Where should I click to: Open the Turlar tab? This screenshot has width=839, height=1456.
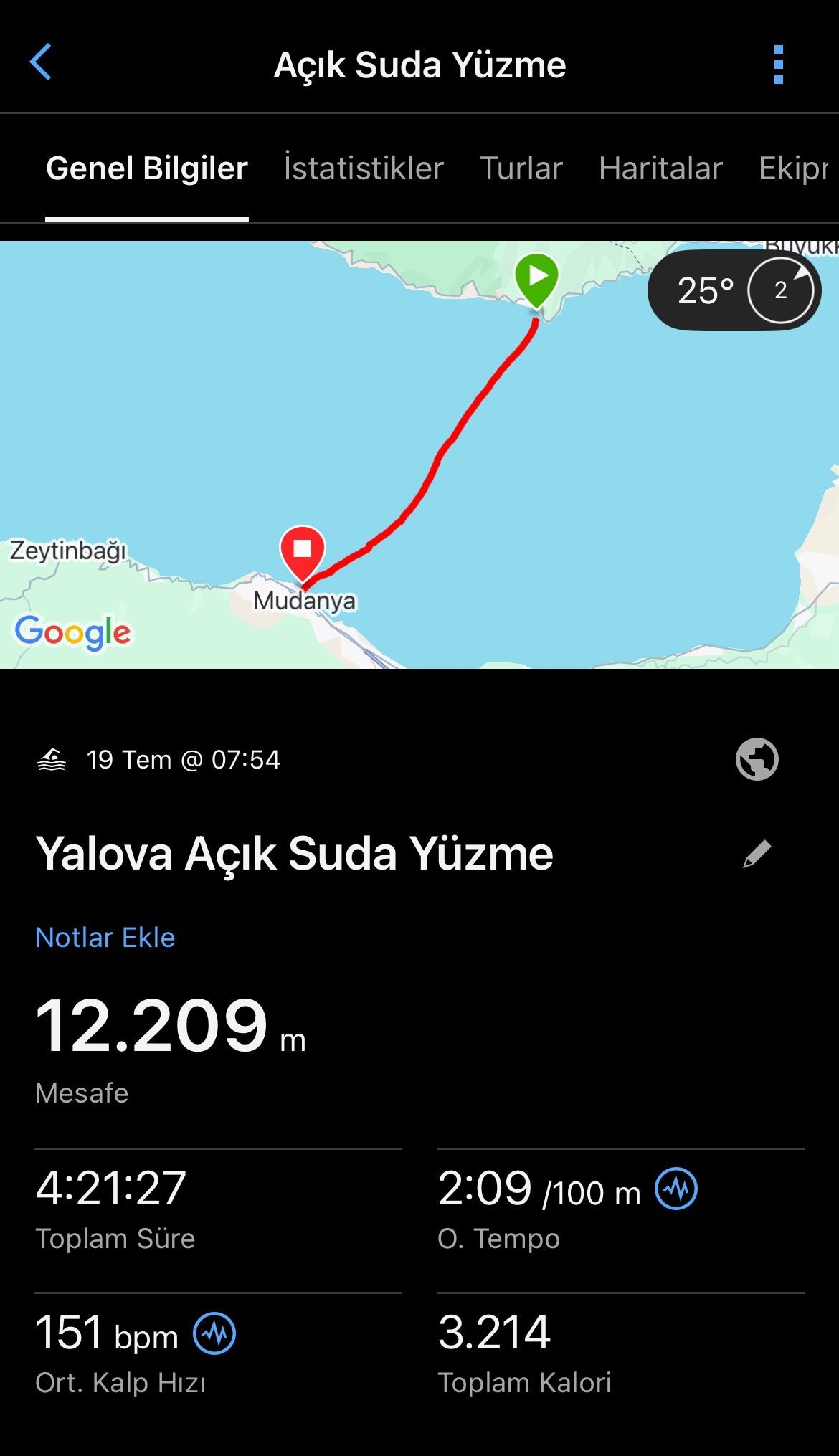pyautogui.click(x=521, y=168)
